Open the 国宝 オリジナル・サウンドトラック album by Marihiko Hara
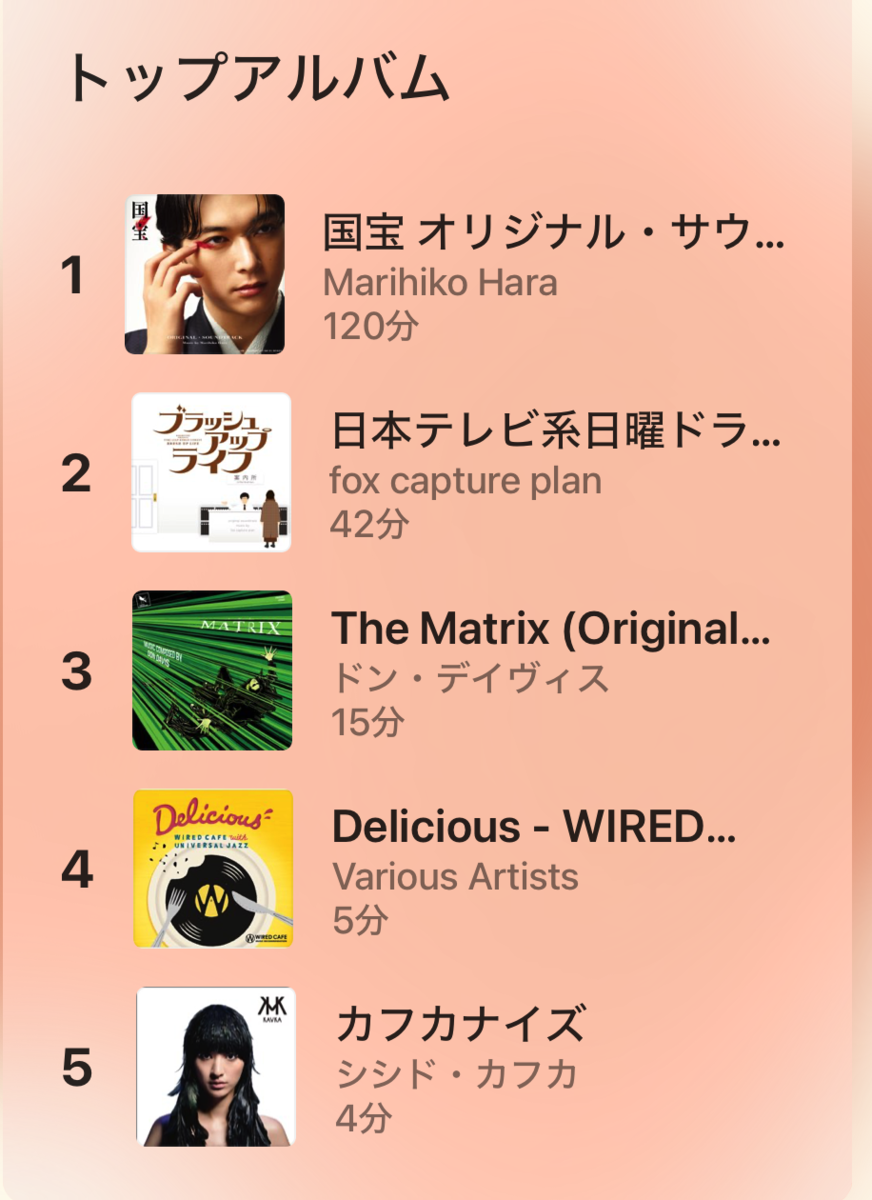872x1200 pixels. [553, 234]
